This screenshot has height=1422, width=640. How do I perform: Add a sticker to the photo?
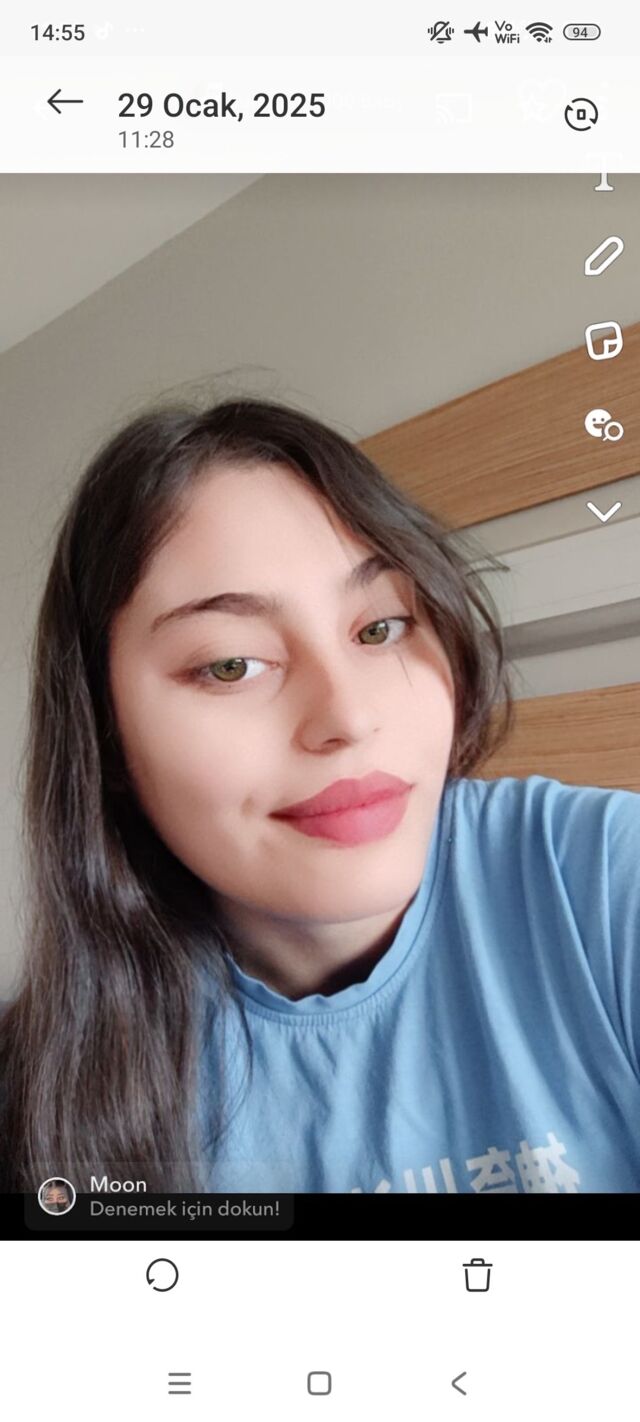click(603, 341)
